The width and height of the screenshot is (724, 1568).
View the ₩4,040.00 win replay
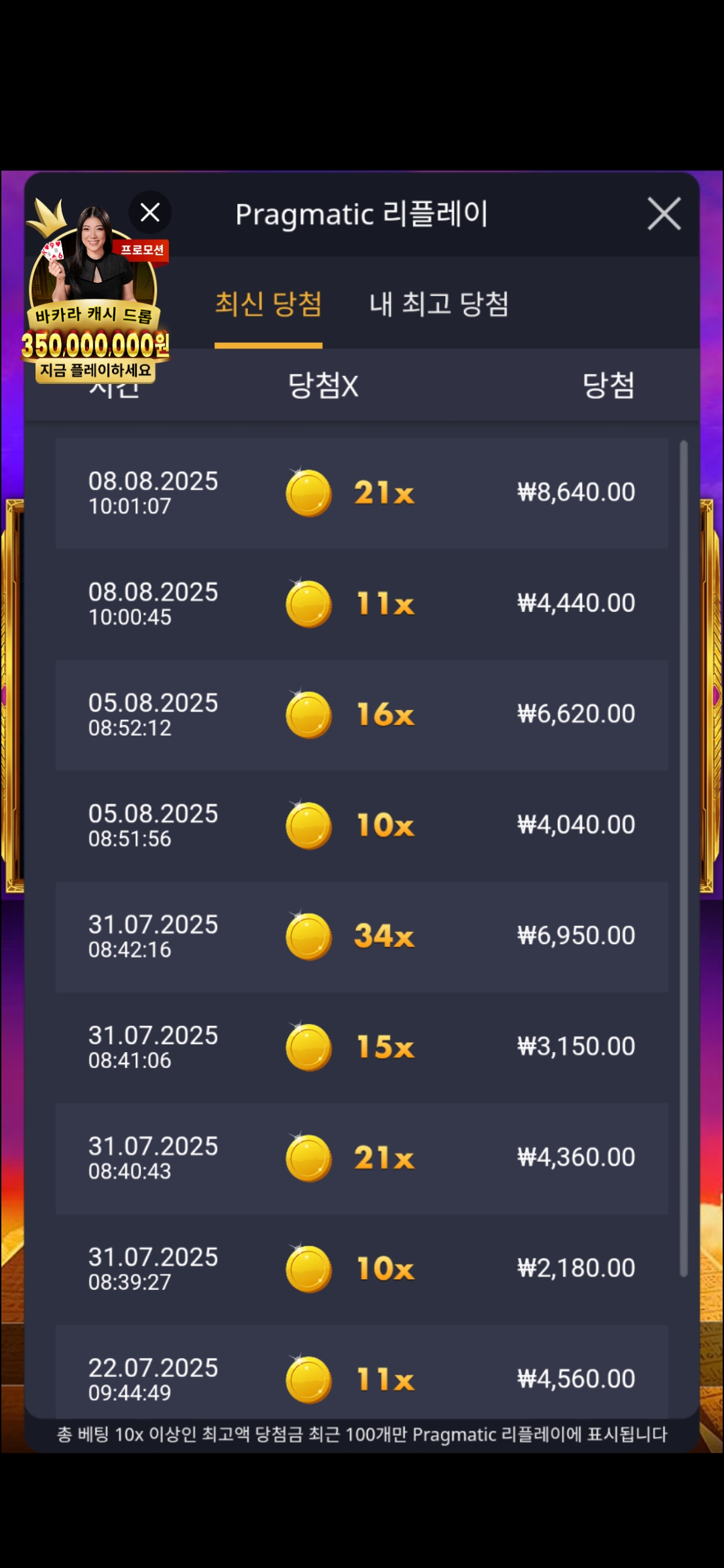[x=361, y=826]
